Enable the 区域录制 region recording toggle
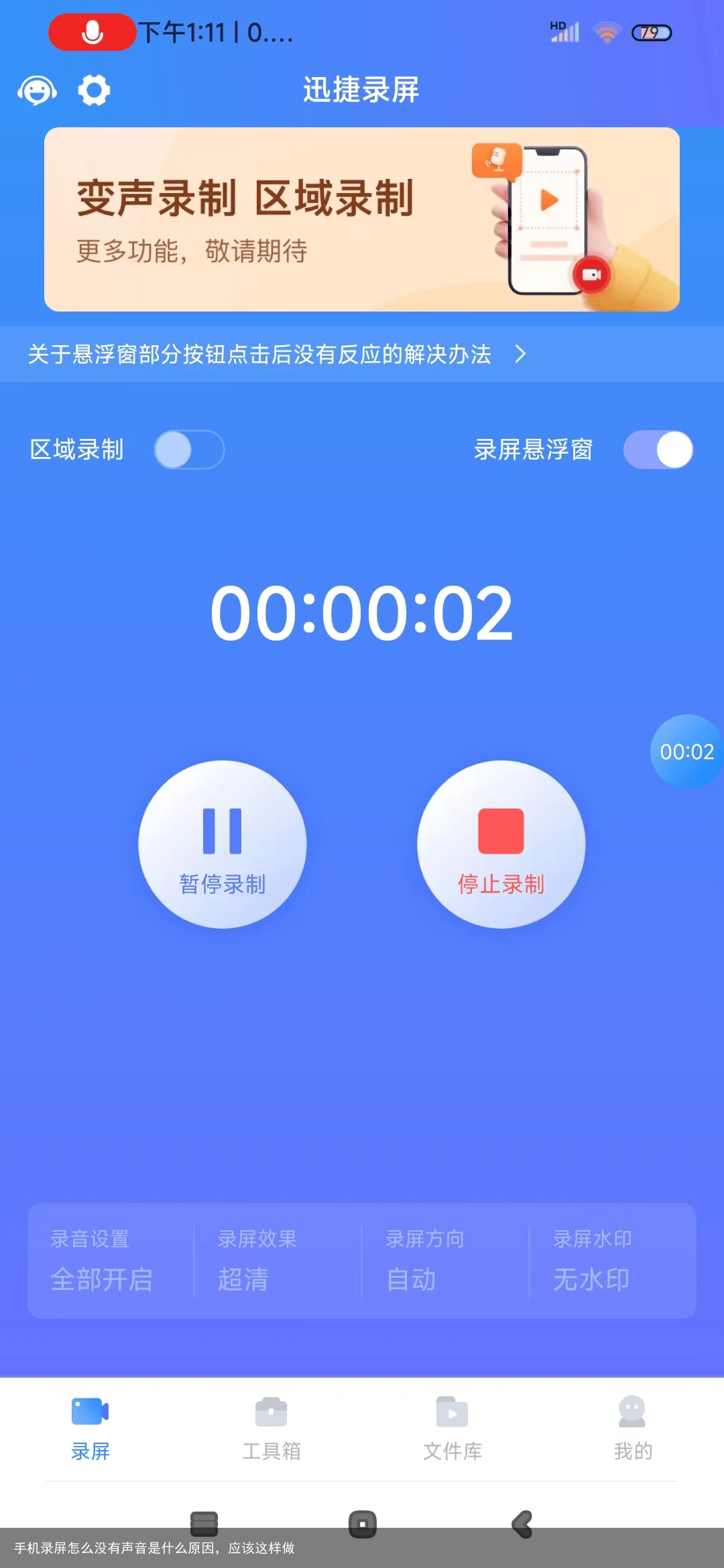The height and width of the screenshot is (1568, 724). (188, 450)
